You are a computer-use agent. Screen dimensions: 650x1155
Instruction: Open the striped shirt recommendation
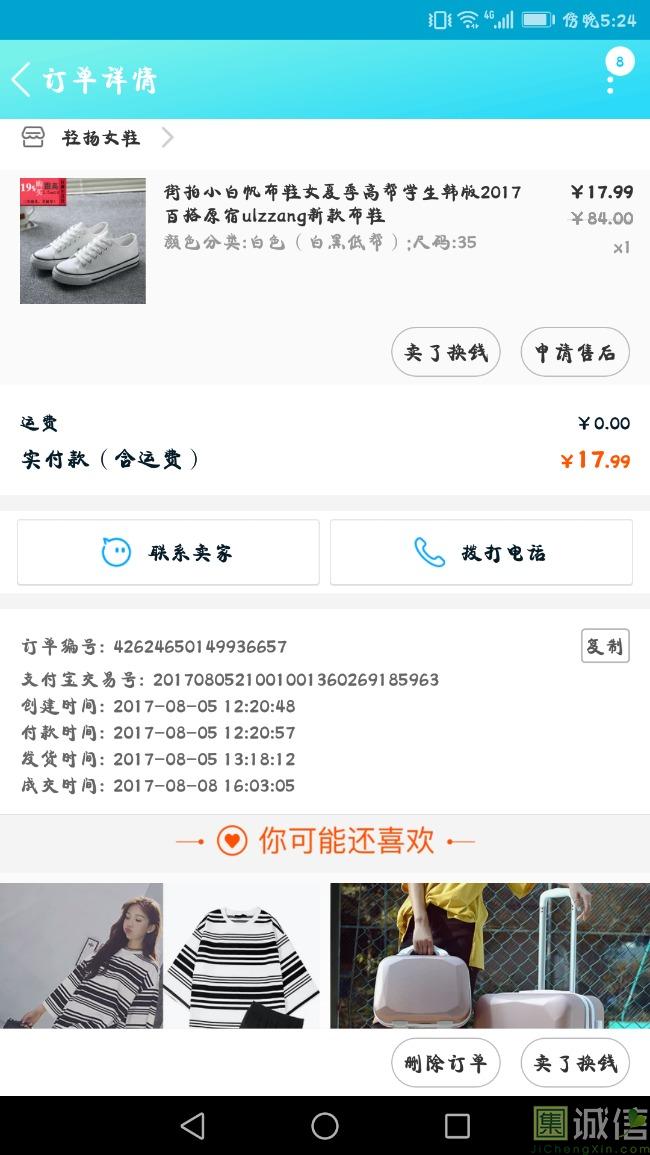tap(160, 955)
